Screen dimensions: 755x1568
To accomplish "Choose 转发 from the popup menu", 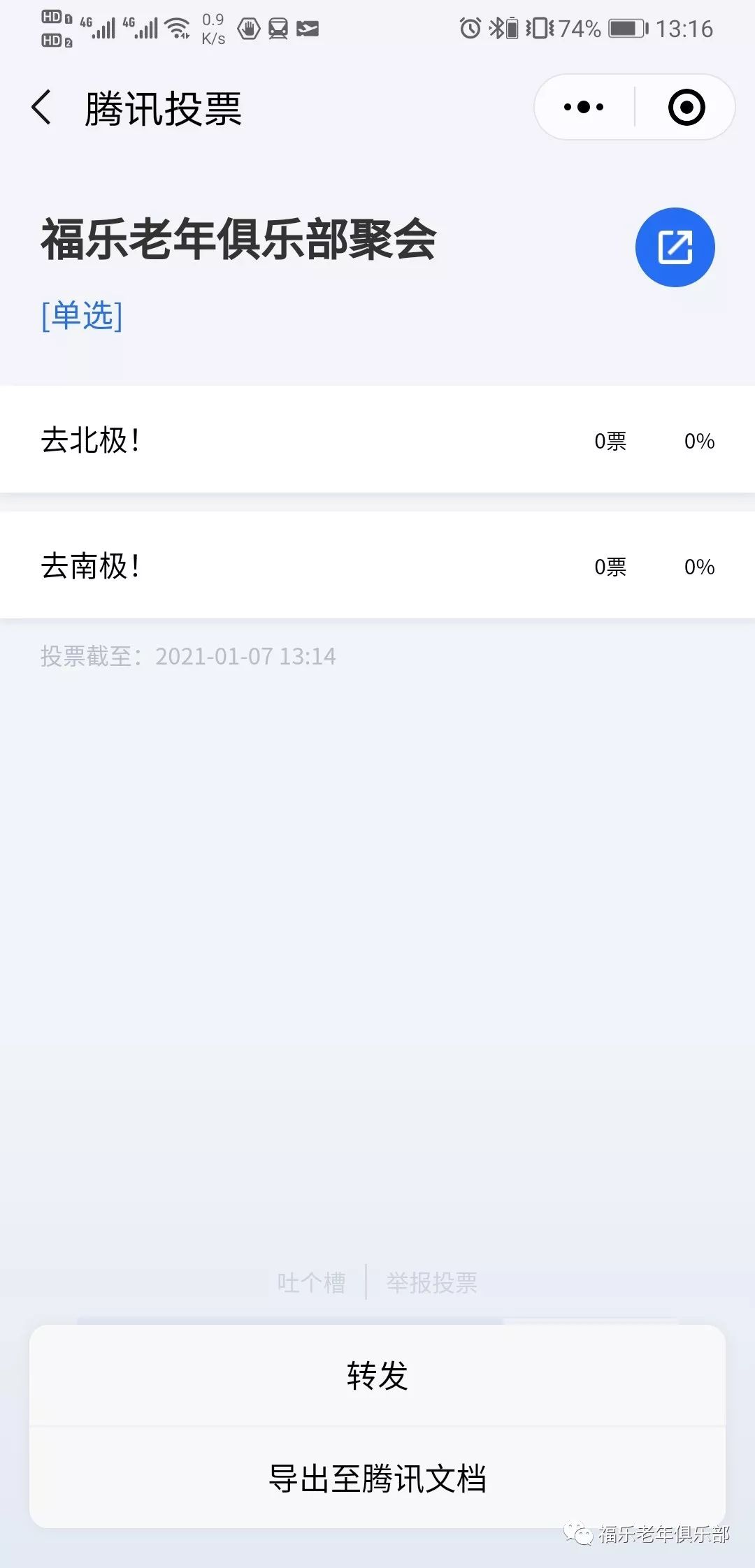I will 377,1377.
